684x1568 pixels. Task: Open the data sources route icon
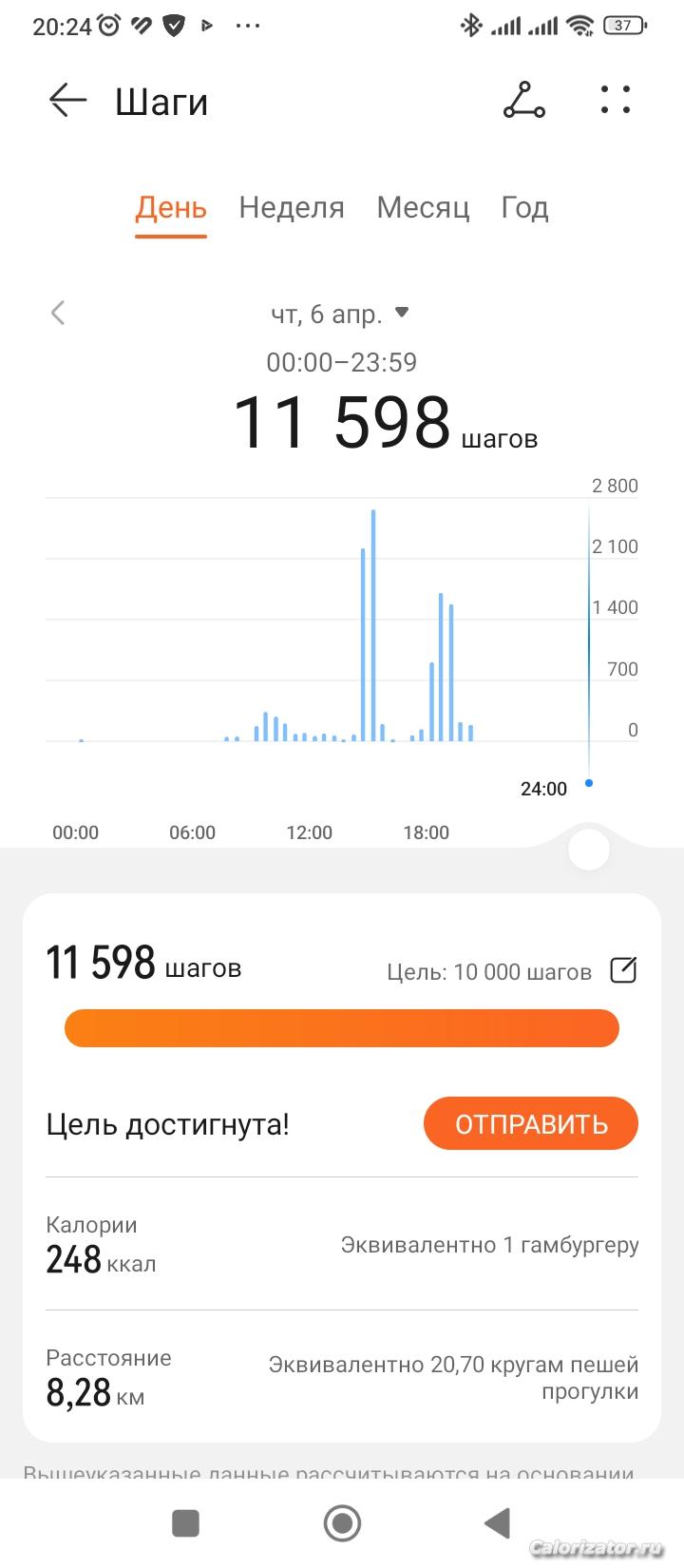pos(523,100)
